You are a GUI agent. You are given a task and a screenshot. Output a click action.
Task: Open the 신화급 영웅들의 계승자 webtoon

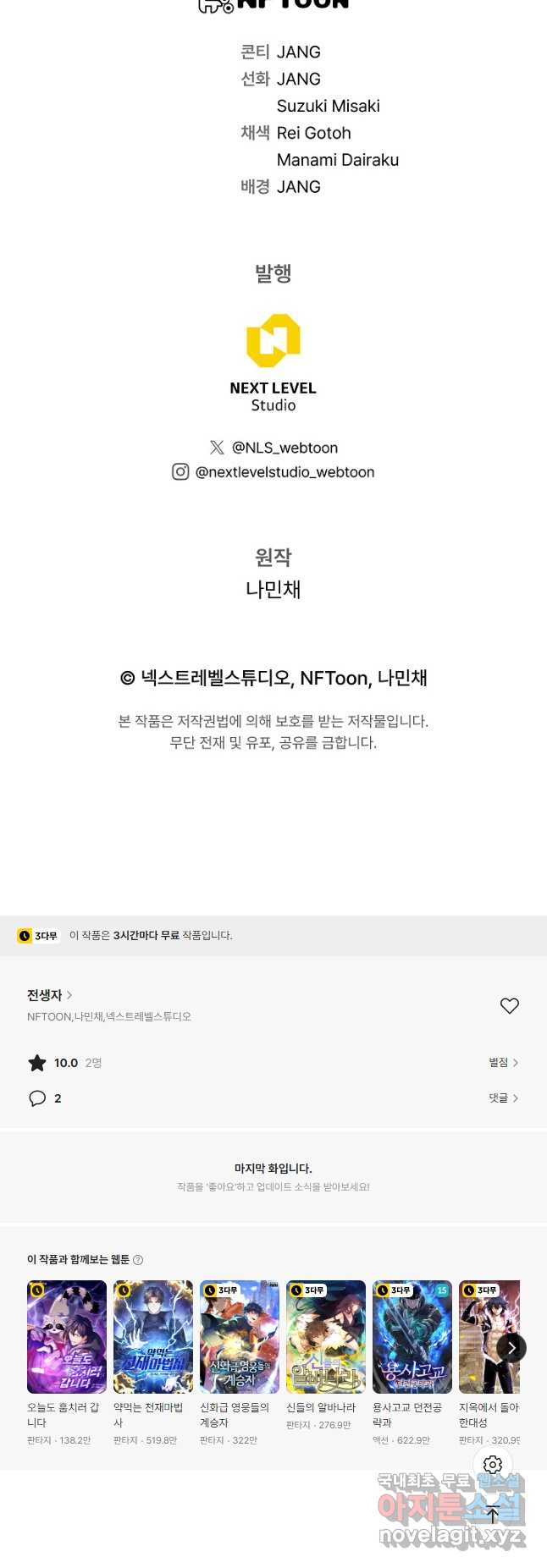coord(240,1337)
